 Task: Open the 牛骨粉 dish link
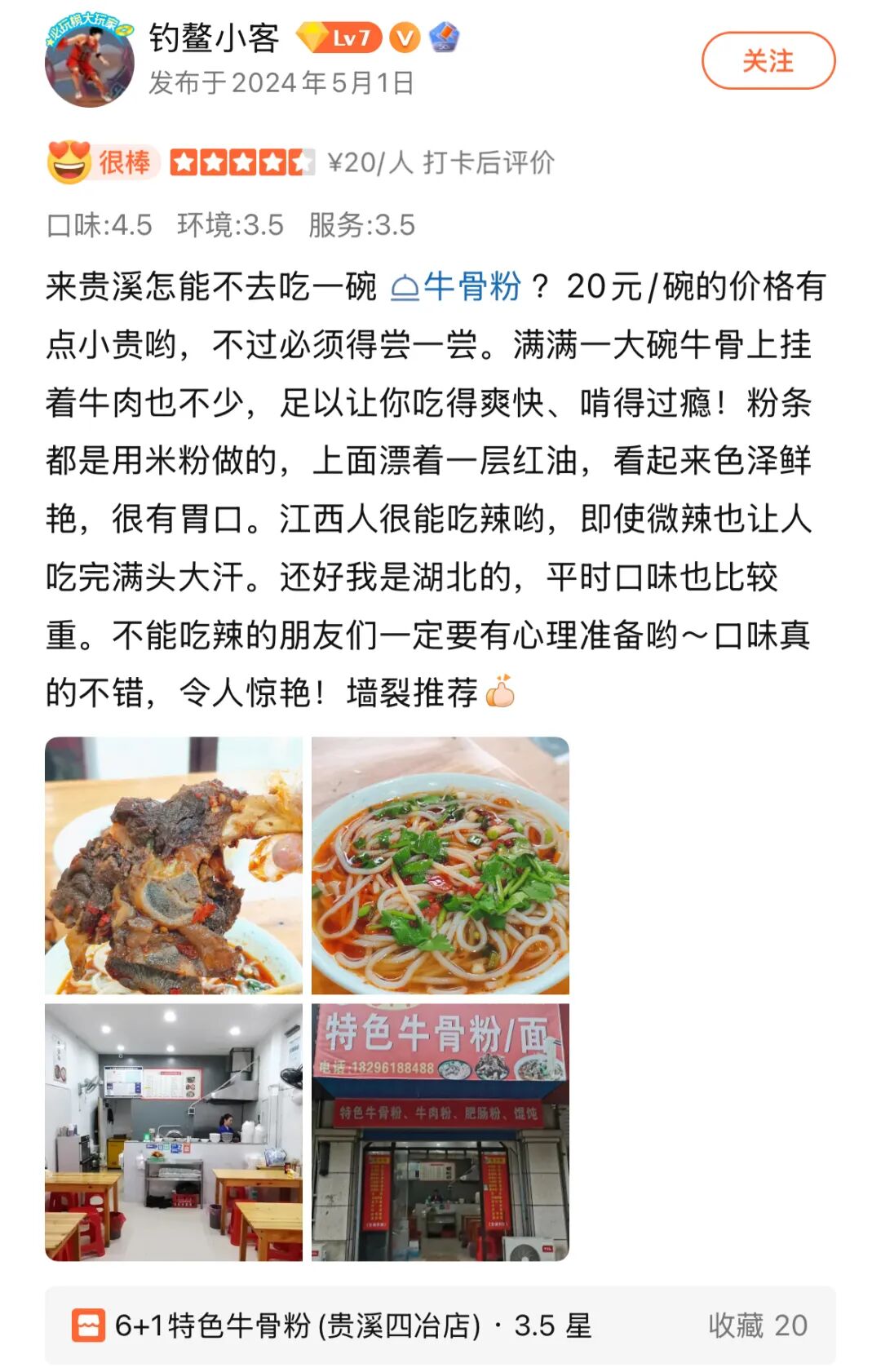point(457,287)
